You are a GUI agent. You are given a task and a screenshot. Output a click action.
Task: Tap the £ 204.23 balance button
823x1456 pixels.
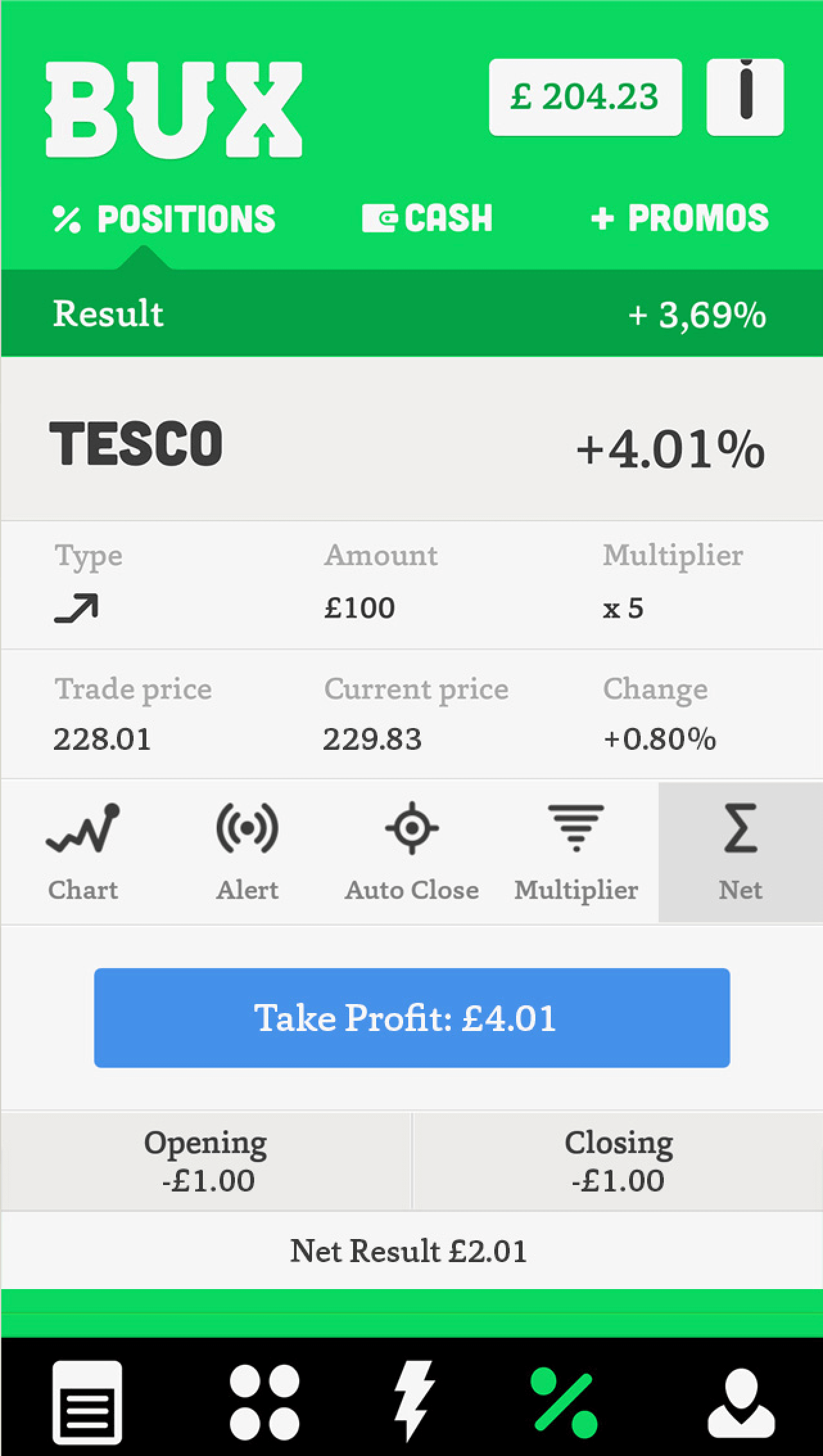[585, 98]
